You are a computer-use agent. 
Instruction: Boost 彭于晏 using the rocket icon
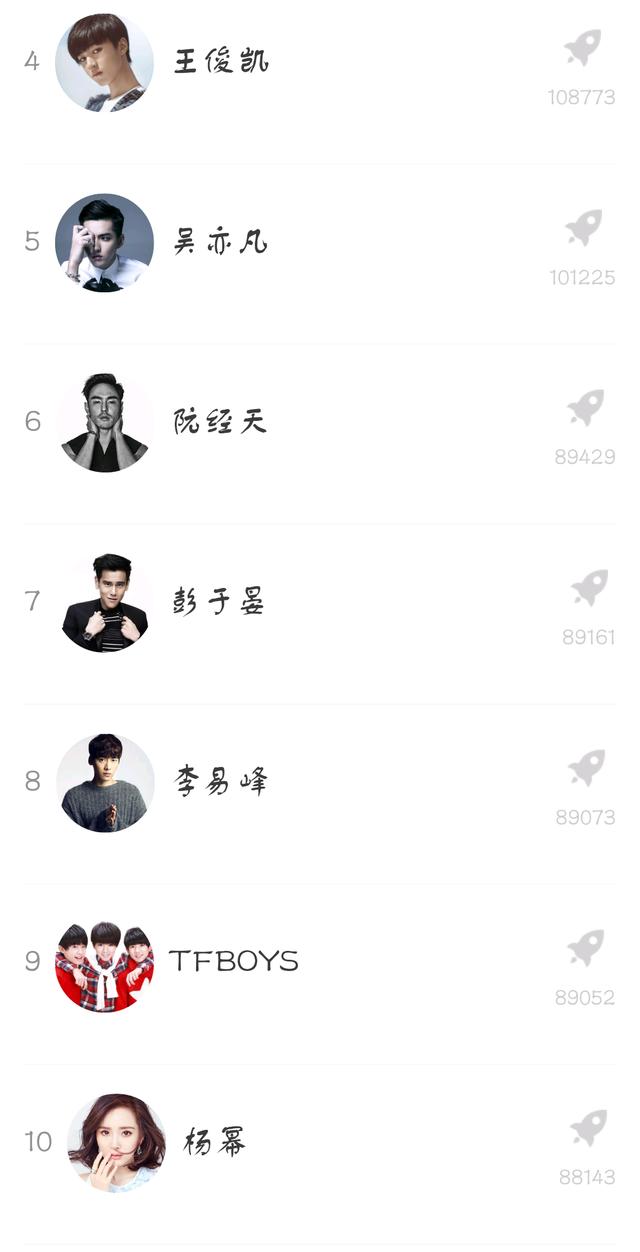589,588
